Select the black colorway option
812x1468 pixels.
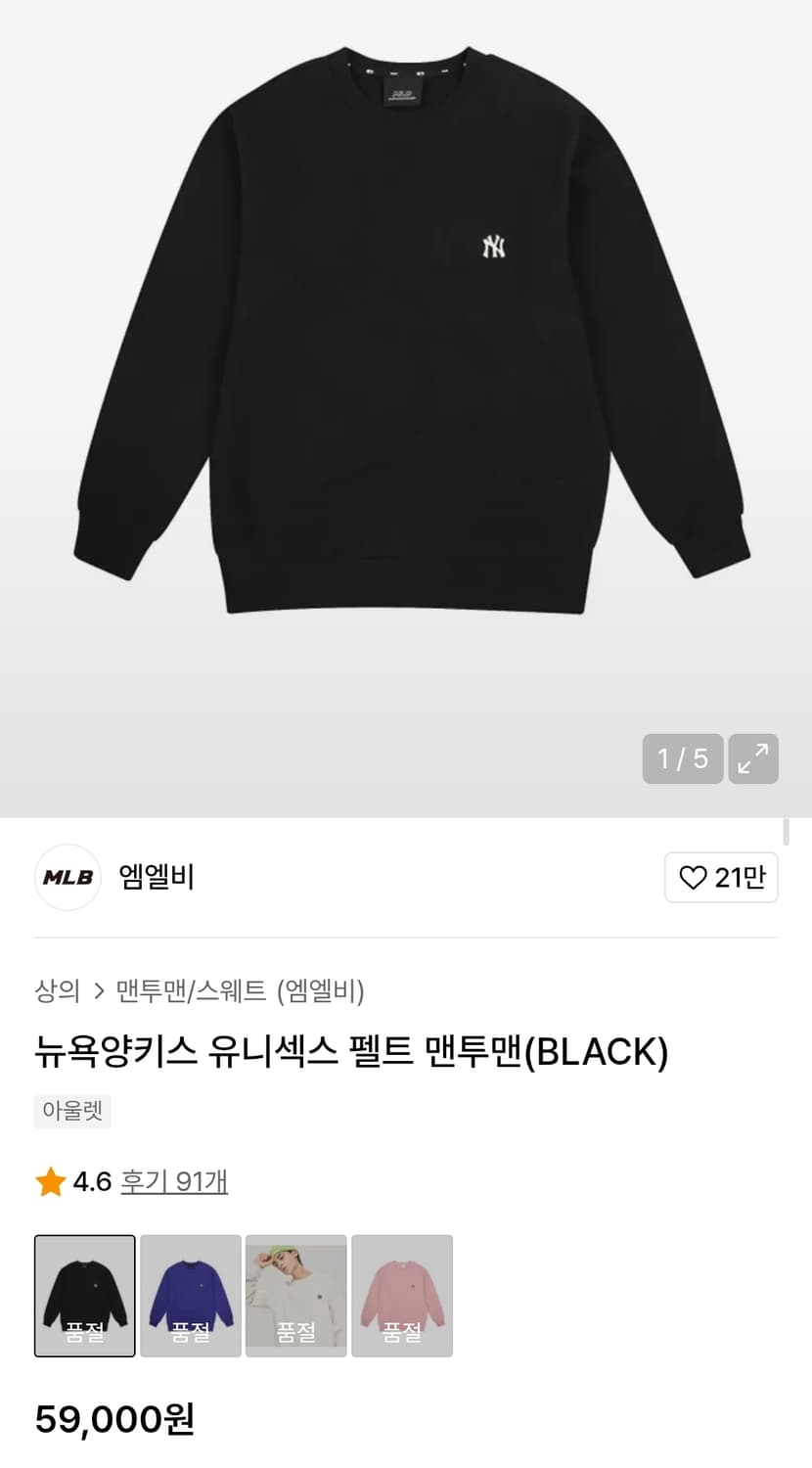coord(84,1295)
